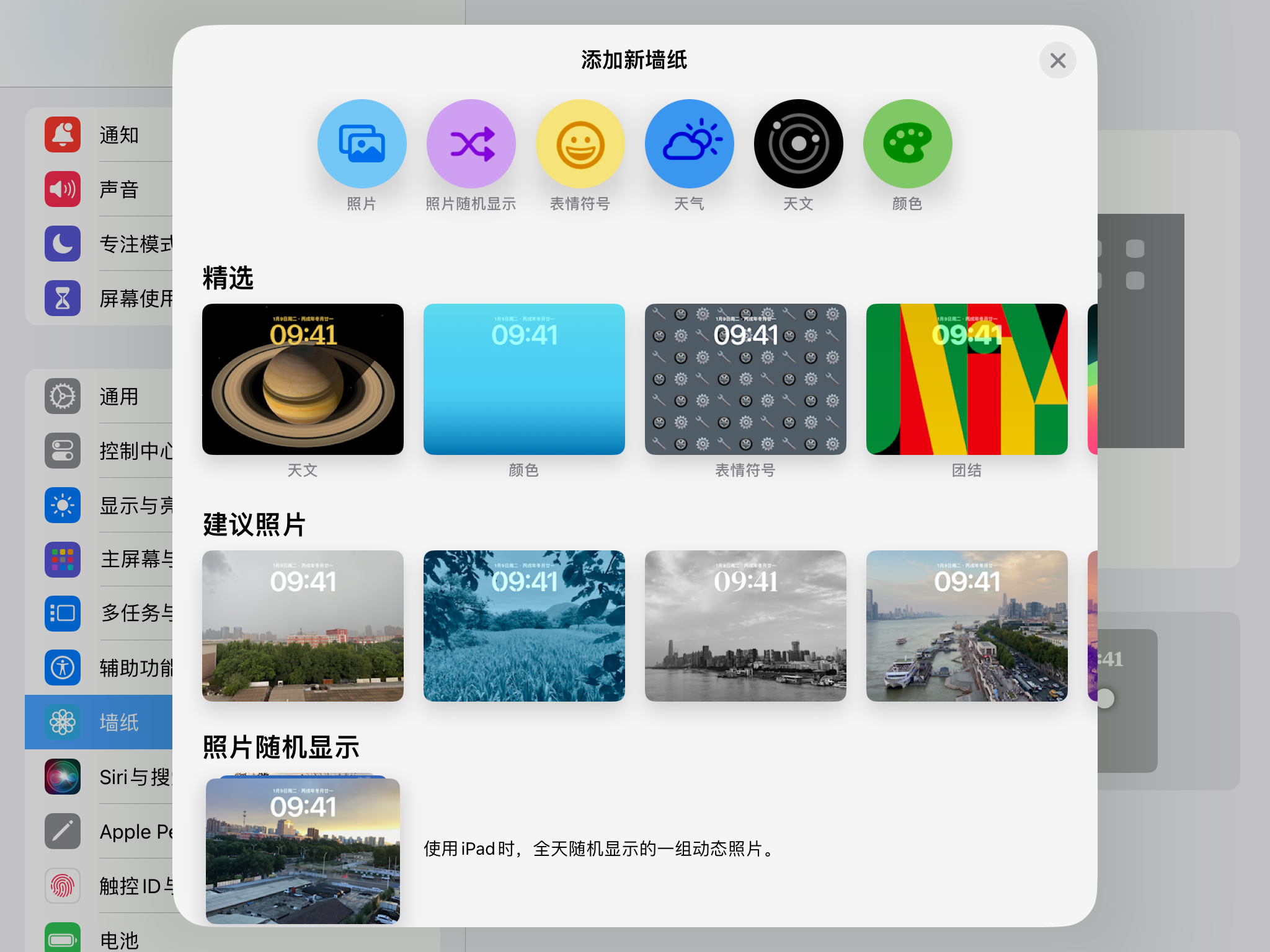Open the 照片随机显示 shuffle preview card

click(303, 850)
